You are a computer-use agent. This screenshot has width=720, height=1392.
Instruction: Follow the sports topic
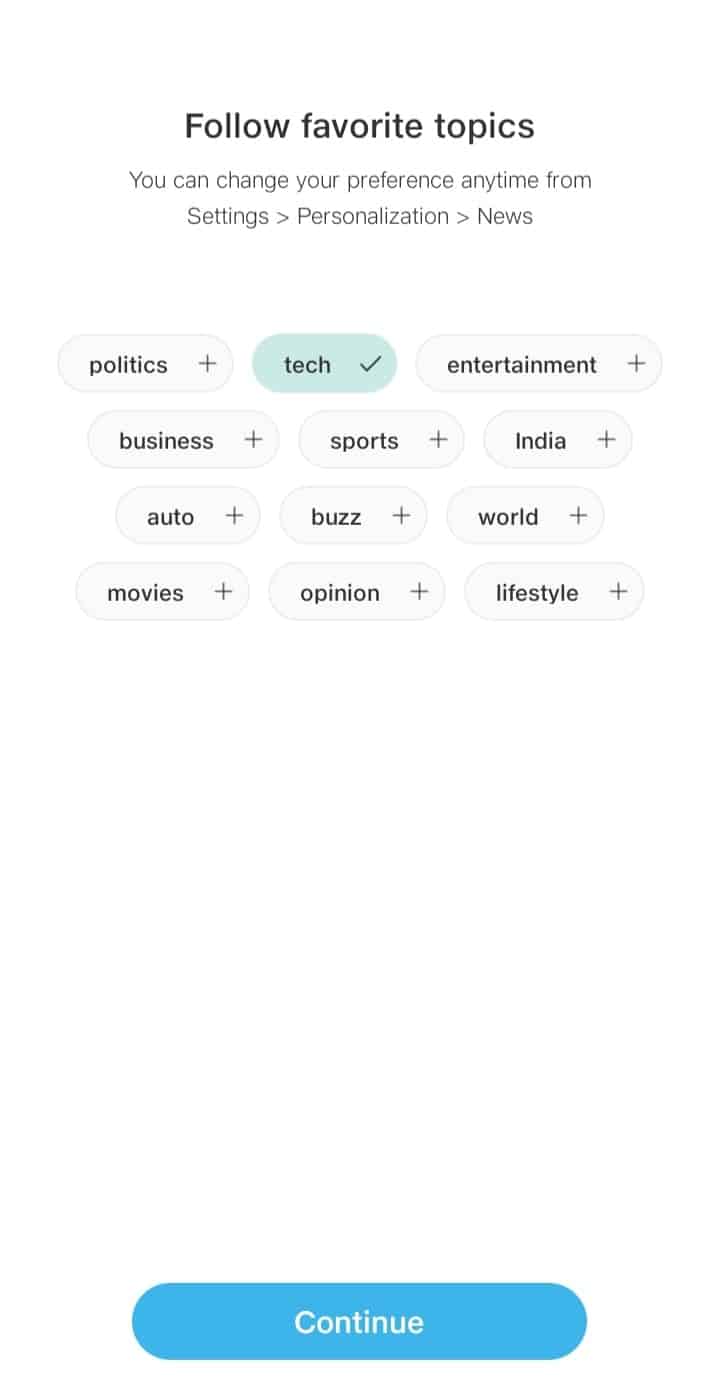click(381, 440)
